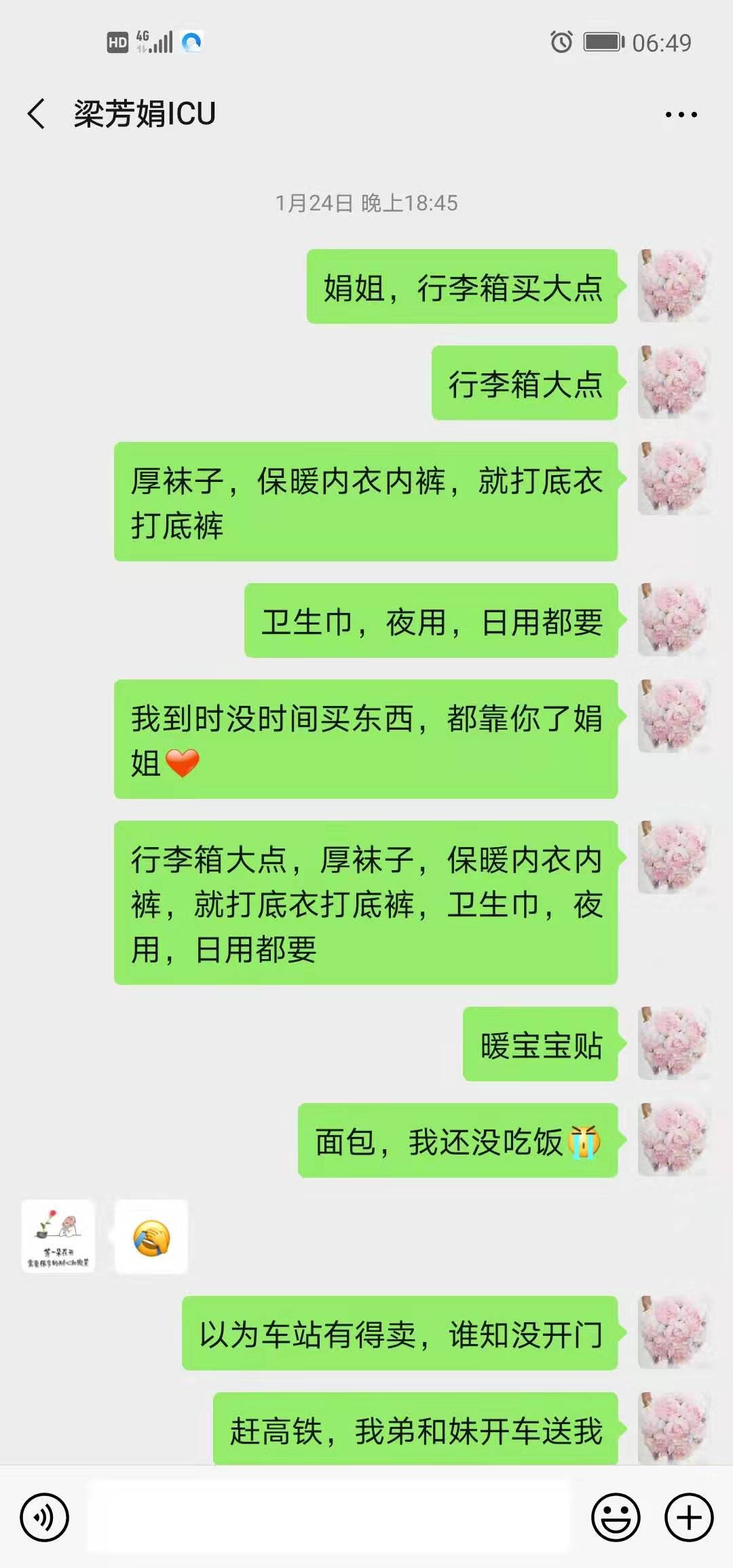The width and height of the screenshot is (733, 1568).
Task: Open the contact's avatar beside the laughing sticker
Action: click(x=58, y=1236)
